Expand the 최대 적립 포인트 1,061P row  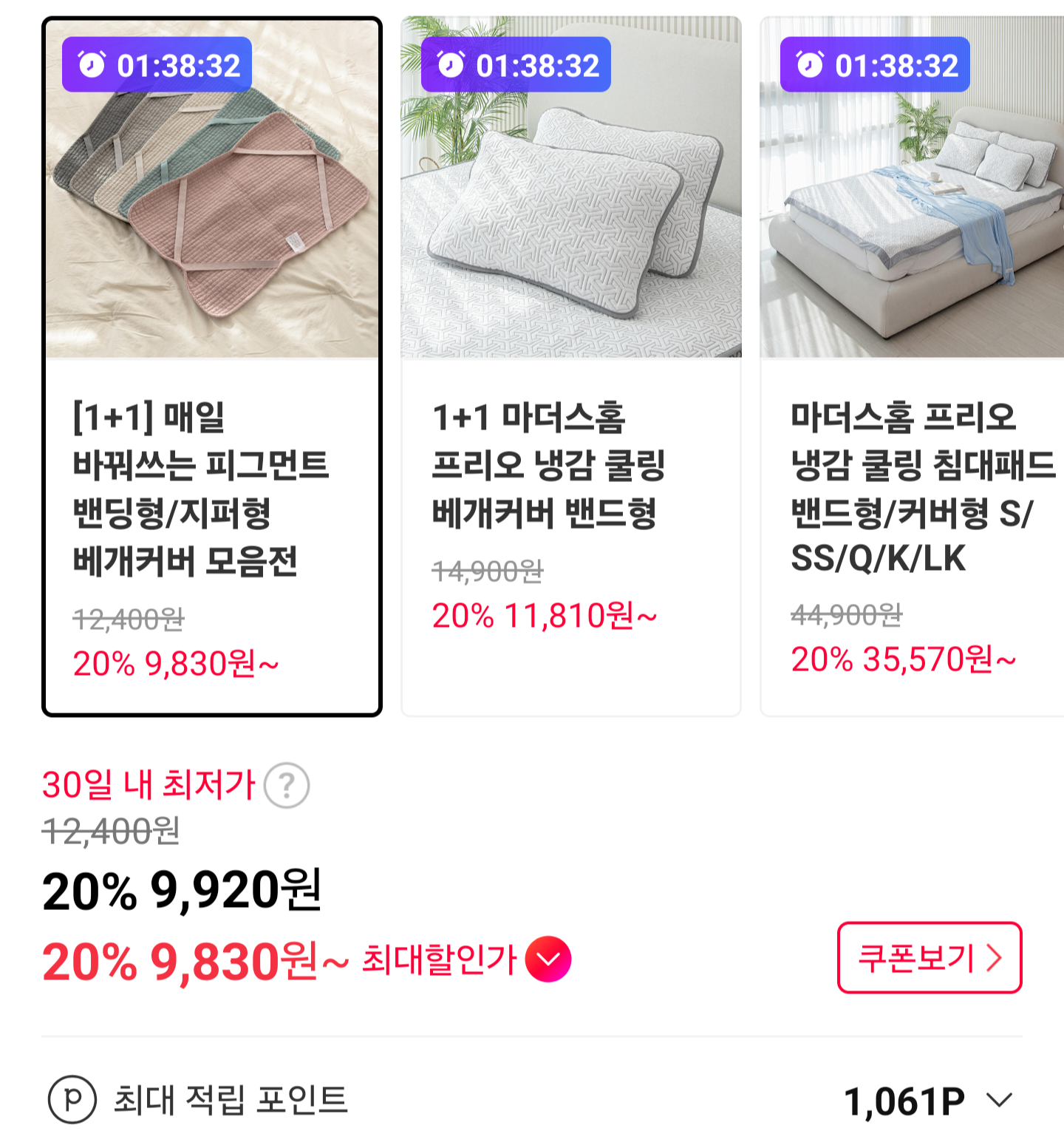pos(999,1101)
